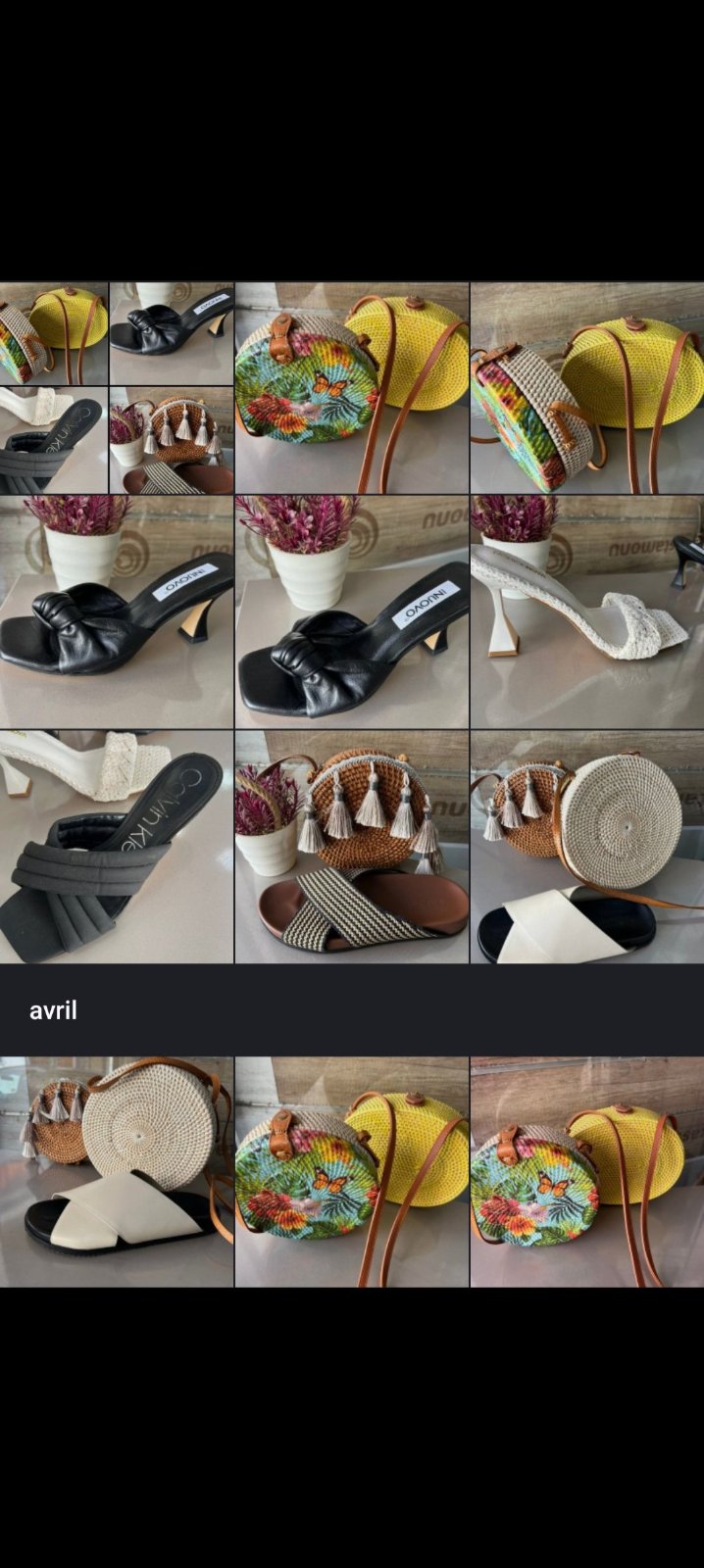Open the white crochet heeled sandal photo

[587, 612]
